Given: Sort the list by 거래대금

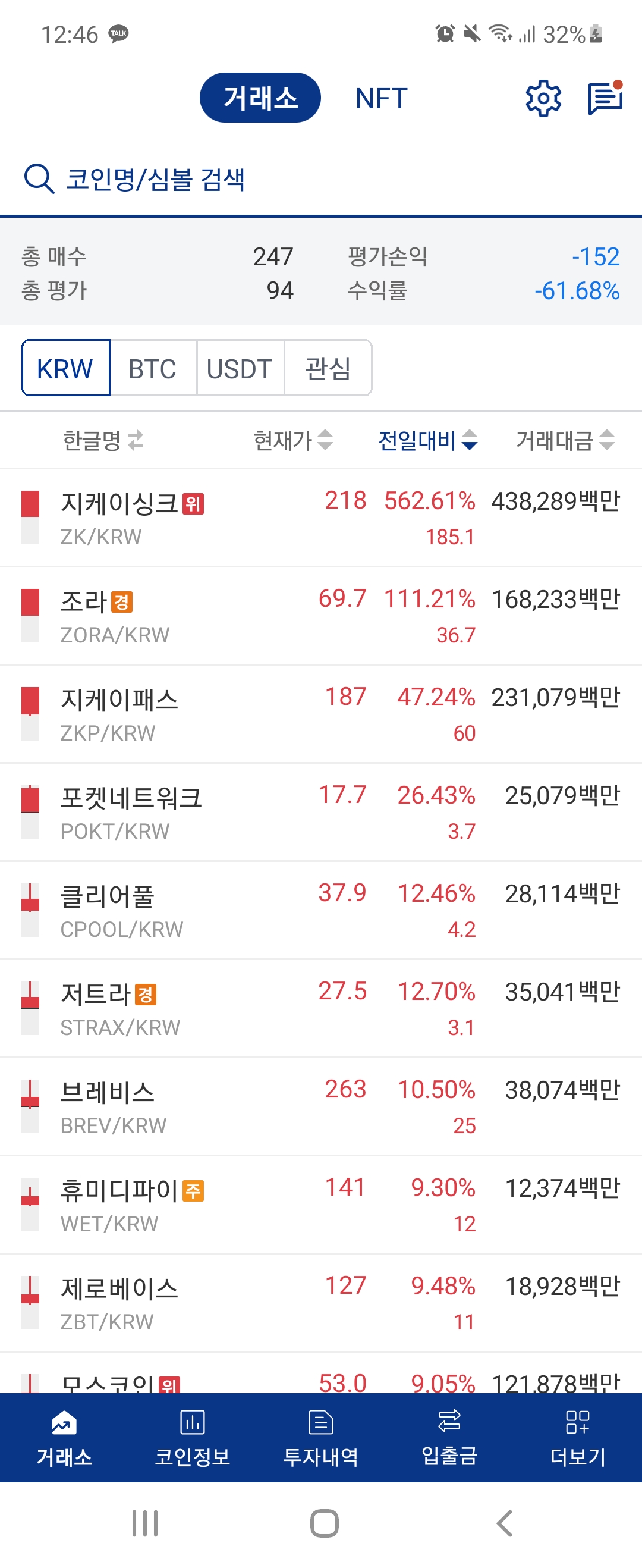Looking at the screenshot, I should (565, 440).
